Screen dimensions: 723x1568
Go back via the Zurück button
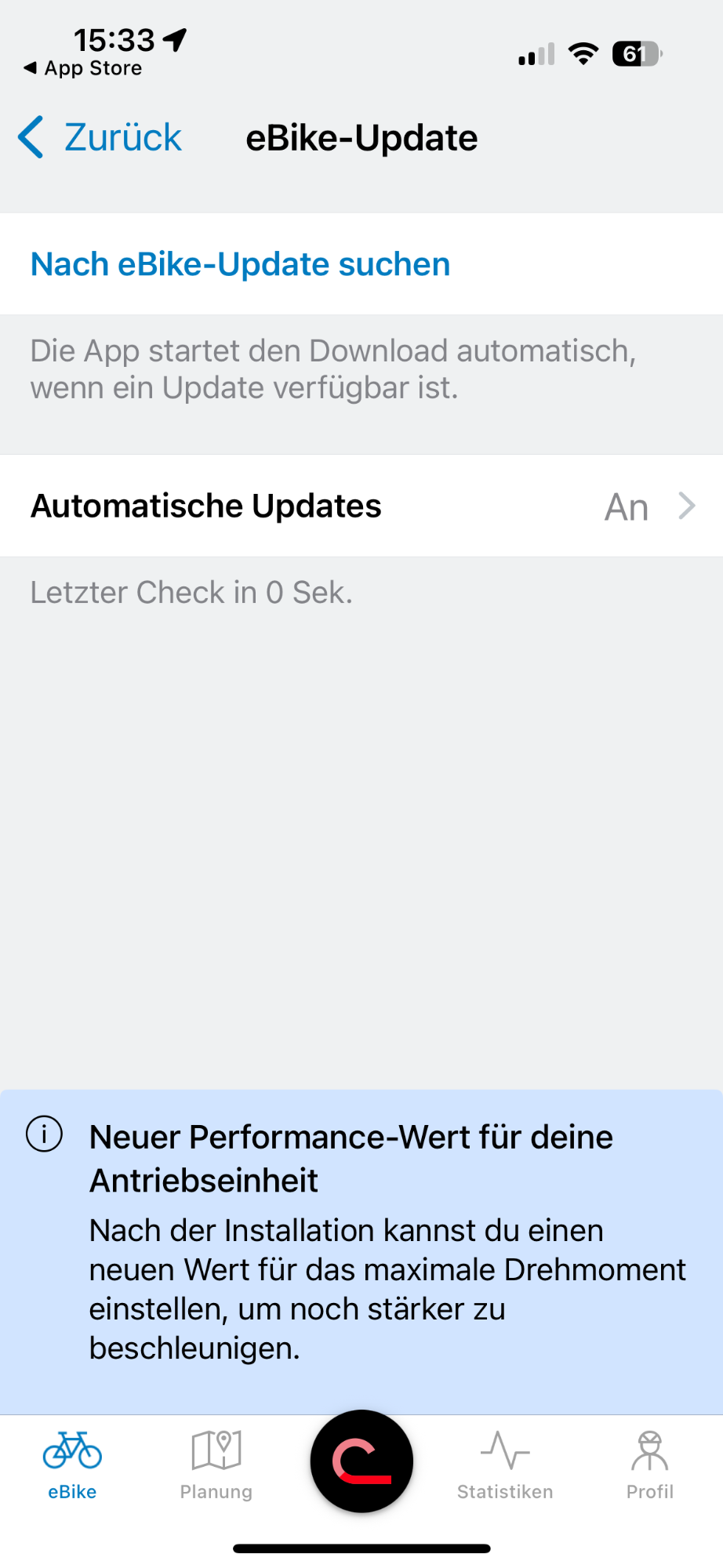click(x=100, y=138)
